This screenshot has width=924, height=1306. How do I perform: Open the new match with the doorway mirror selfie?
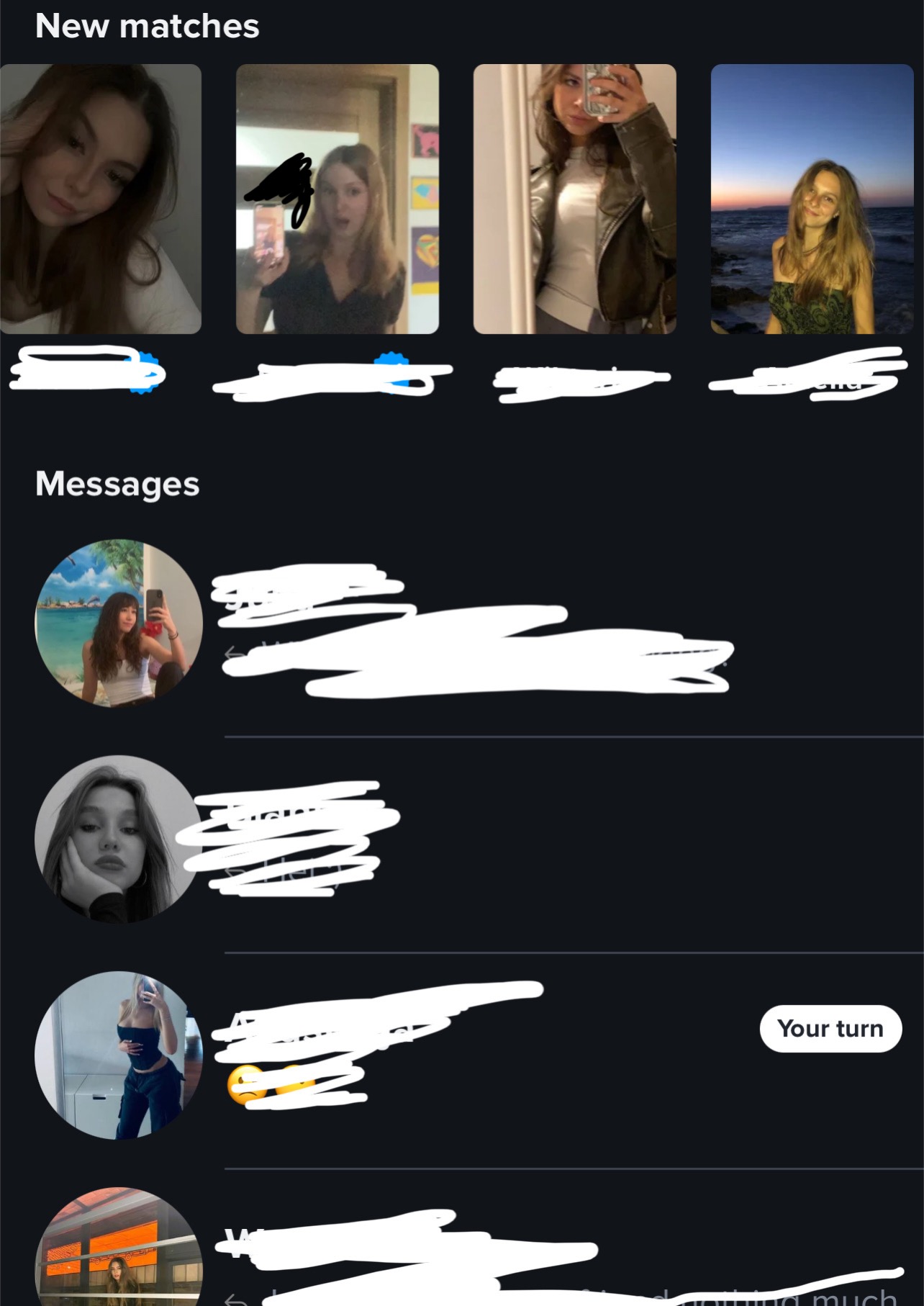[x=337, y=199]
